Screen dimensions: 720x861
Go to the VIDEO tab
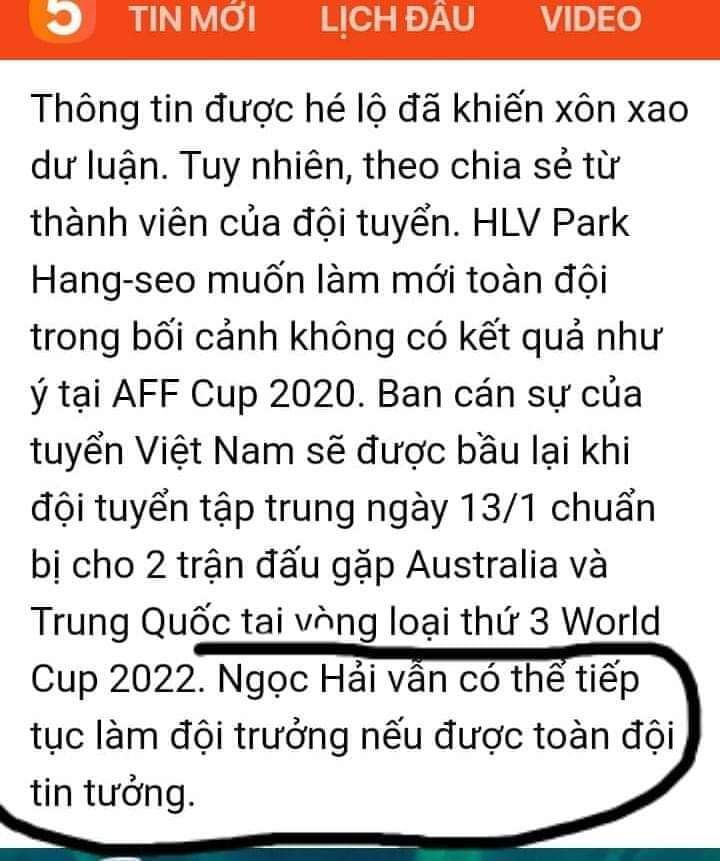pos(591,19)
